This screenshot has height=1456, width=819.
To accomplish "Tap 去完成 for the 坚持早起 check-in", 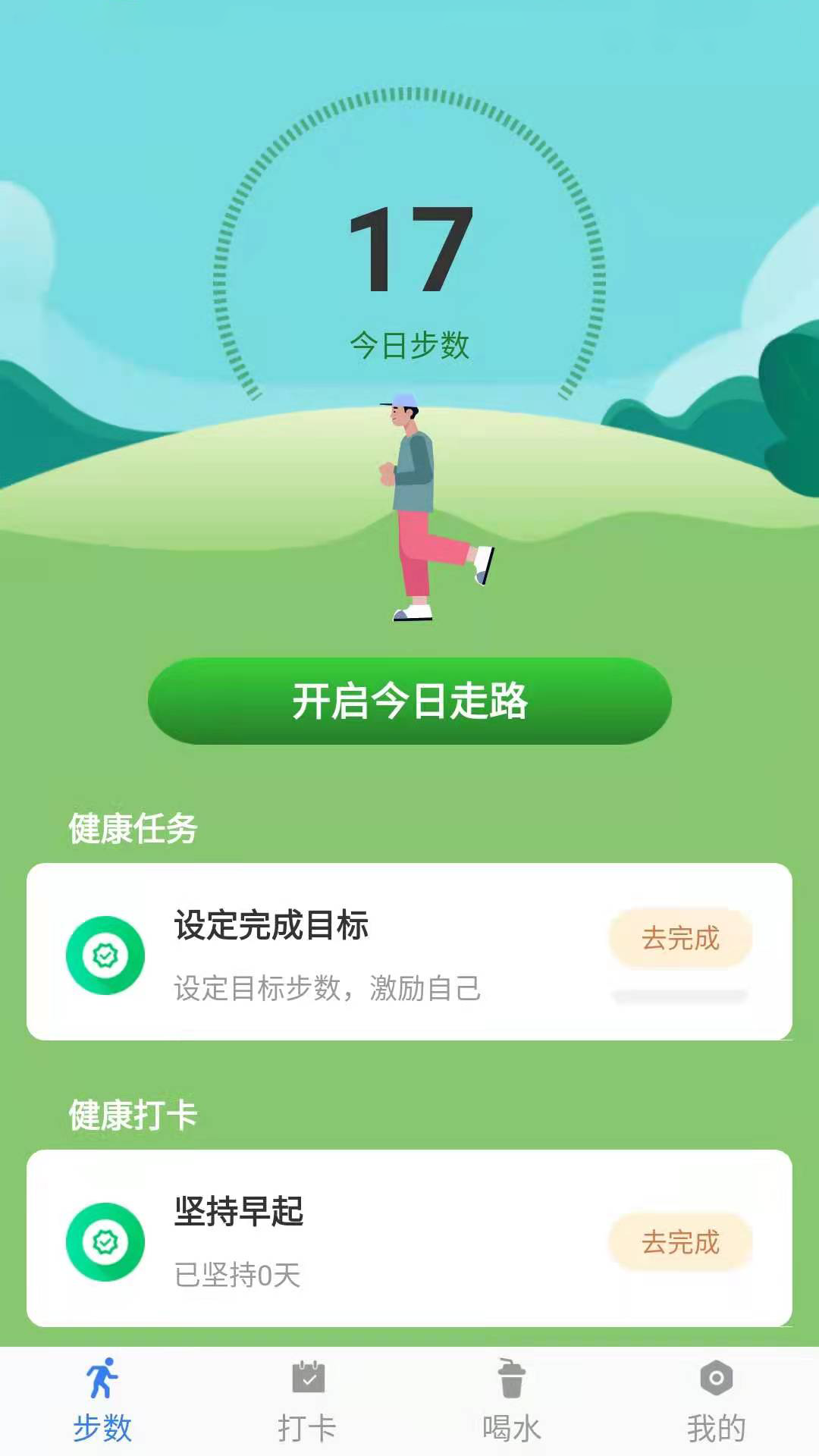I will (680, 1244).
